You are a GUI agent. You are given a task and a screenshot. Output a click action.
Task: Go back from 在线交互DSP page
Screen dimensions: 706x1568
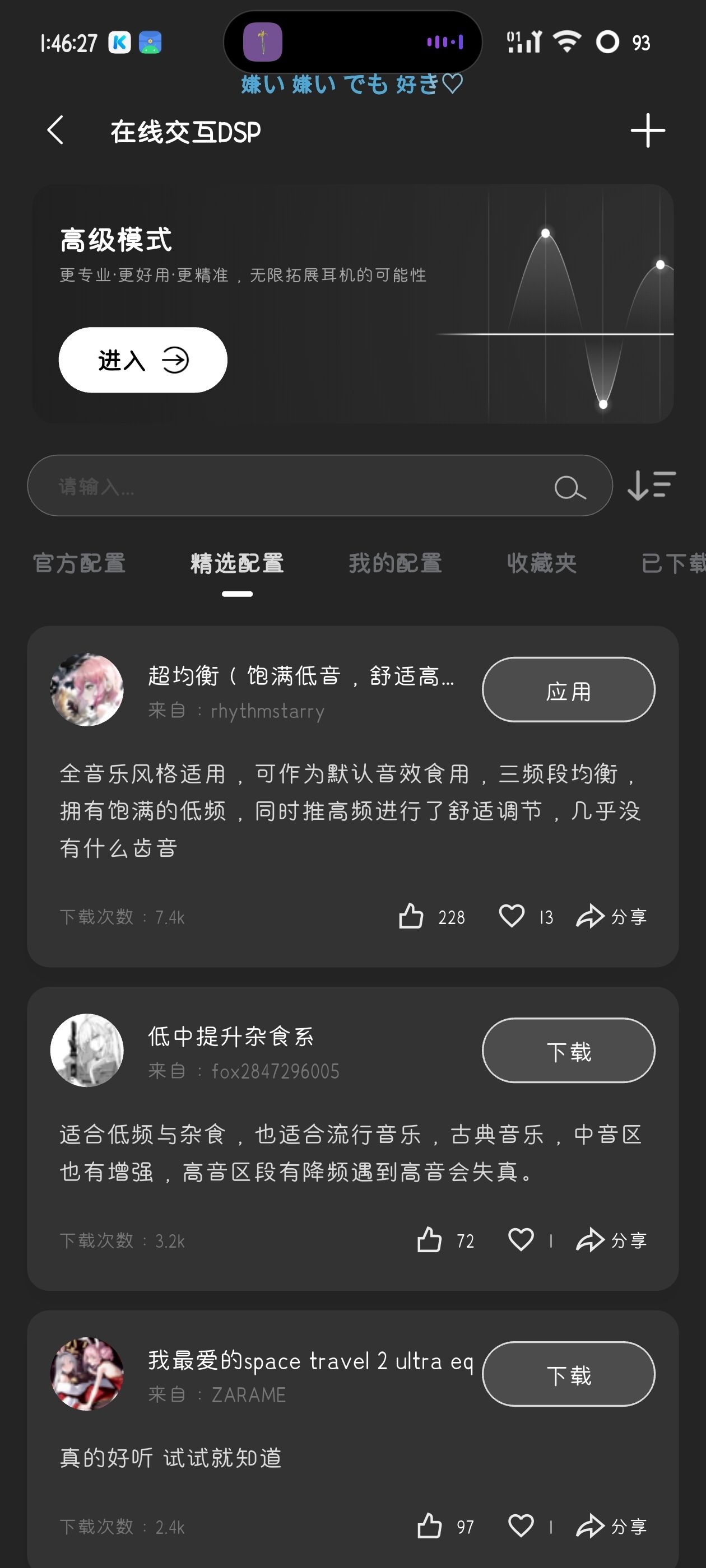tap(55, 131)
